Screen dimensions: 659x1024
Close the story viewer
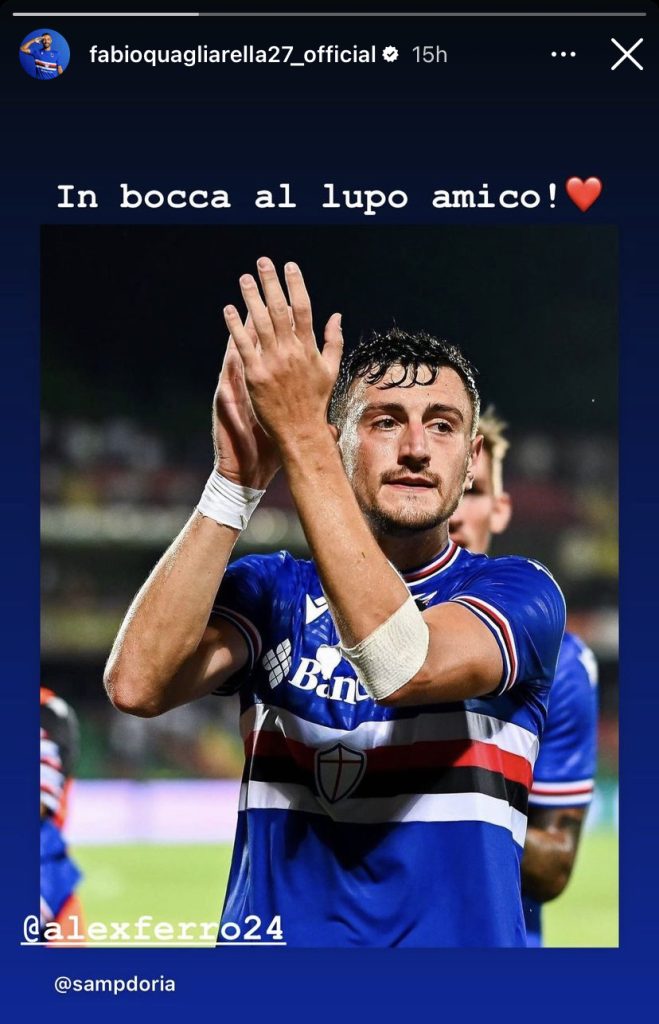[627, 54]
